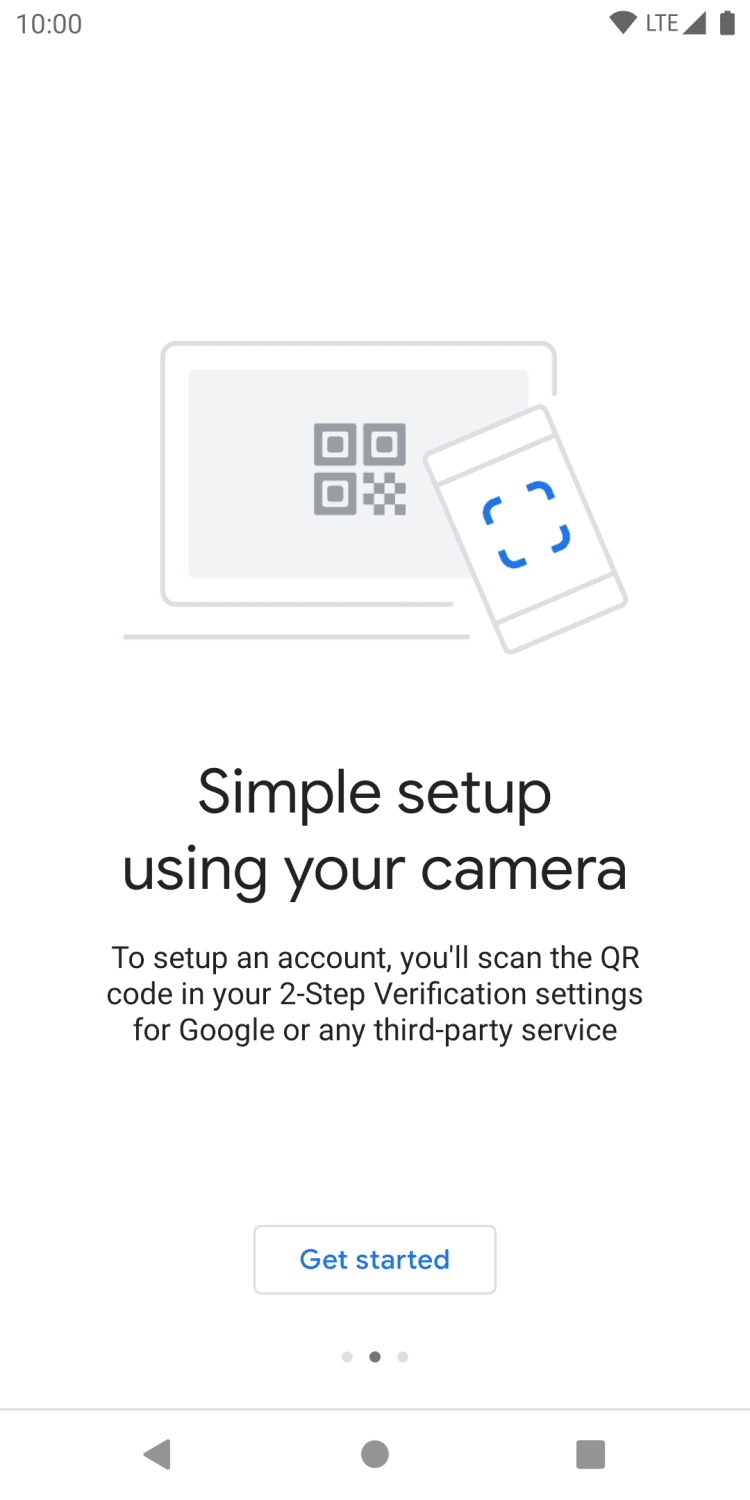This screenshot has width=750, height=1500.
Task: Go back with the system back button
Action: point(157,1454)
